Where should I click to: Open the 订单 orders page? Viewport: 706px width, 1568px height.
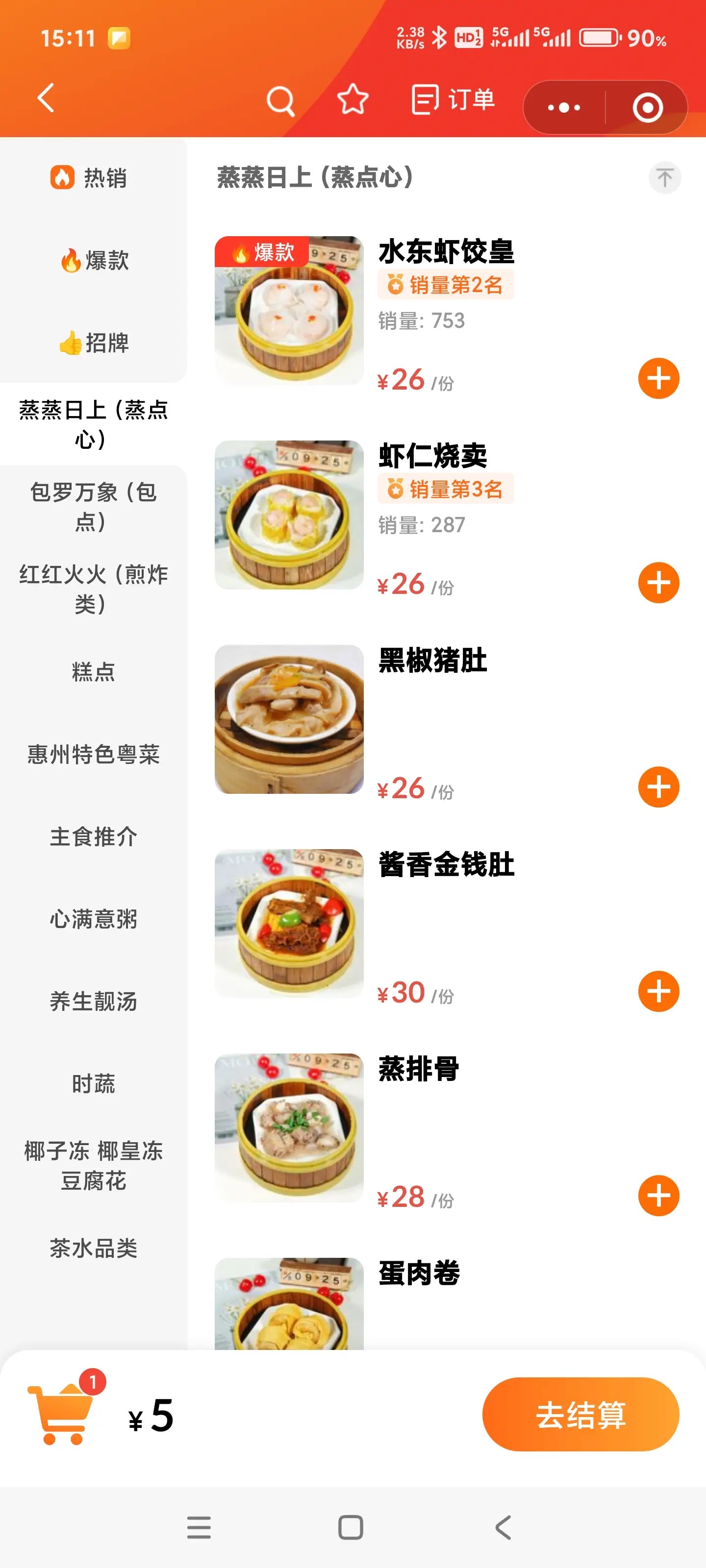pyautogui.click(x=453, y=100)
